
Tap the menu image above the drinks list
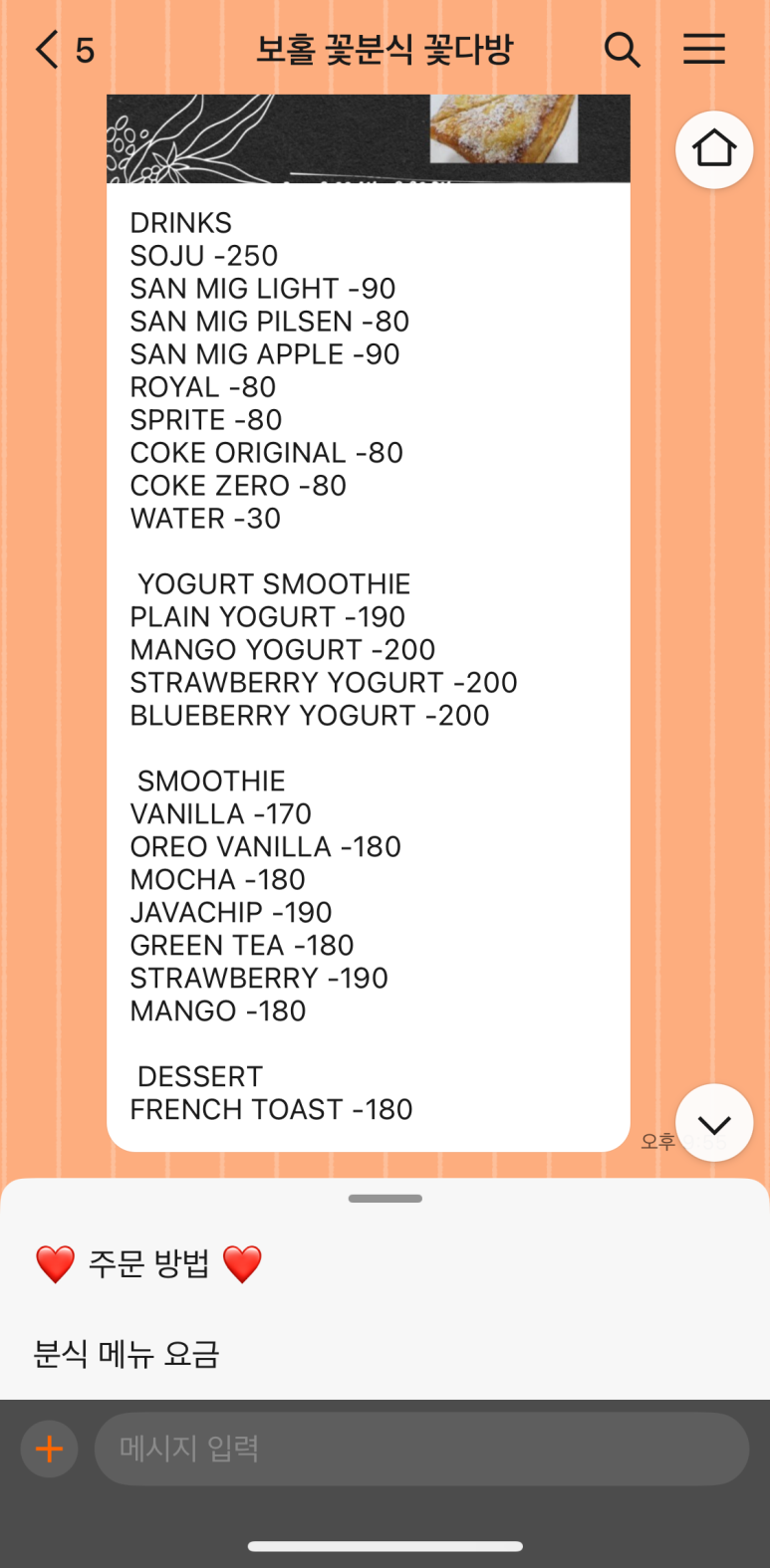tap(368, 138)
